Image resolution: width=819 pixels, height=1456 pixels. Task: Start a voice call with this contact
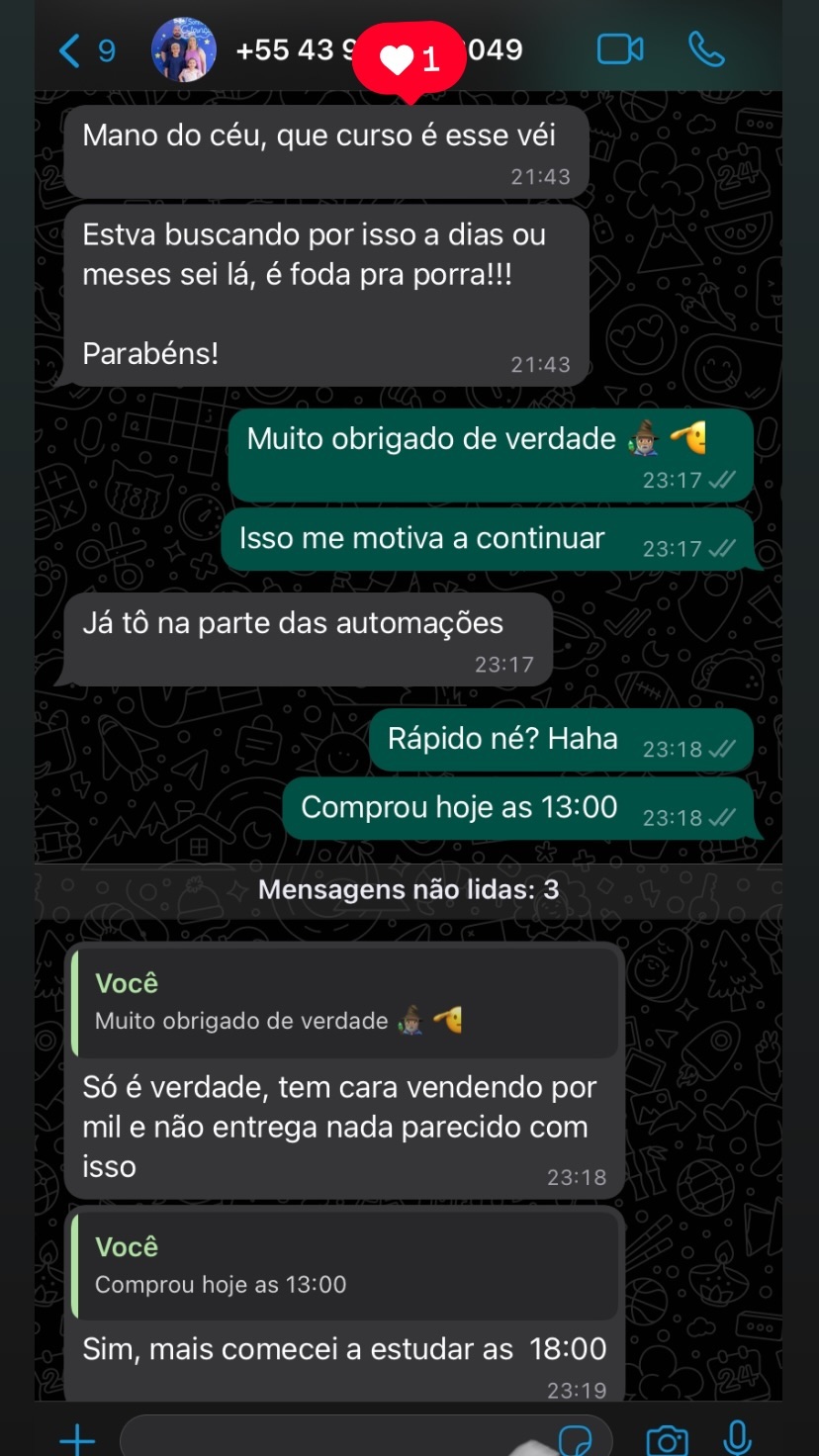706,49
